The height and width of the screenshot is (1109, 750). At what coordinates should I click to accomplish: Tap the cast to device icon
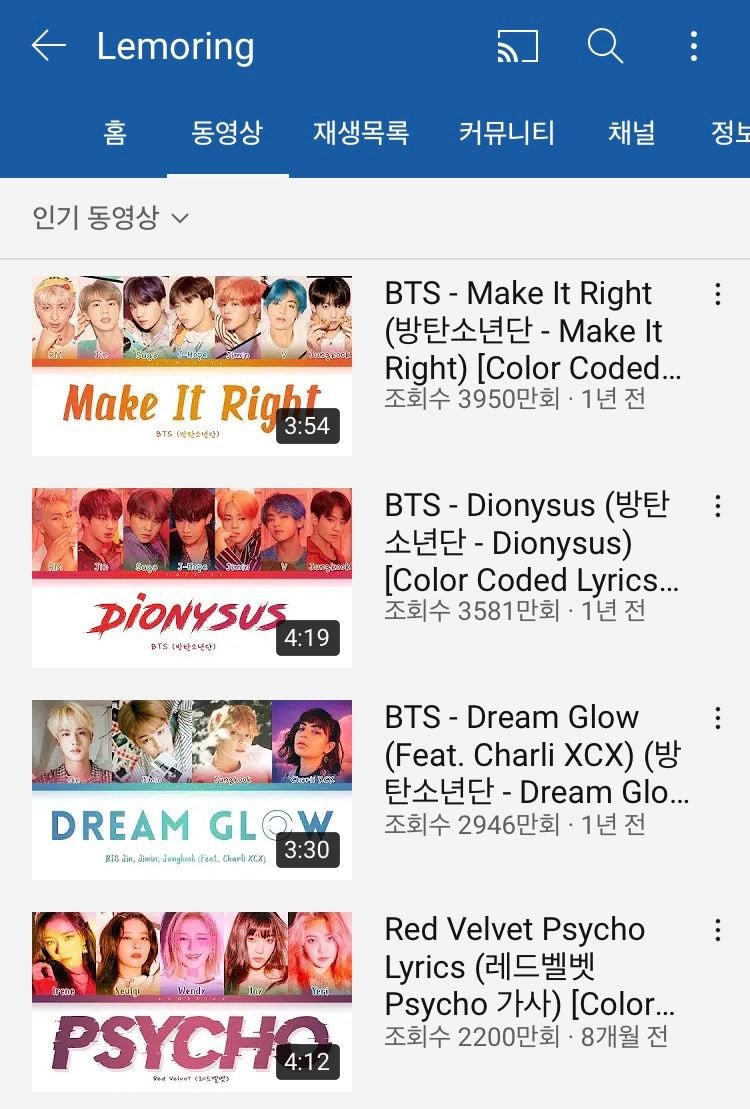(x=517, y=46)
